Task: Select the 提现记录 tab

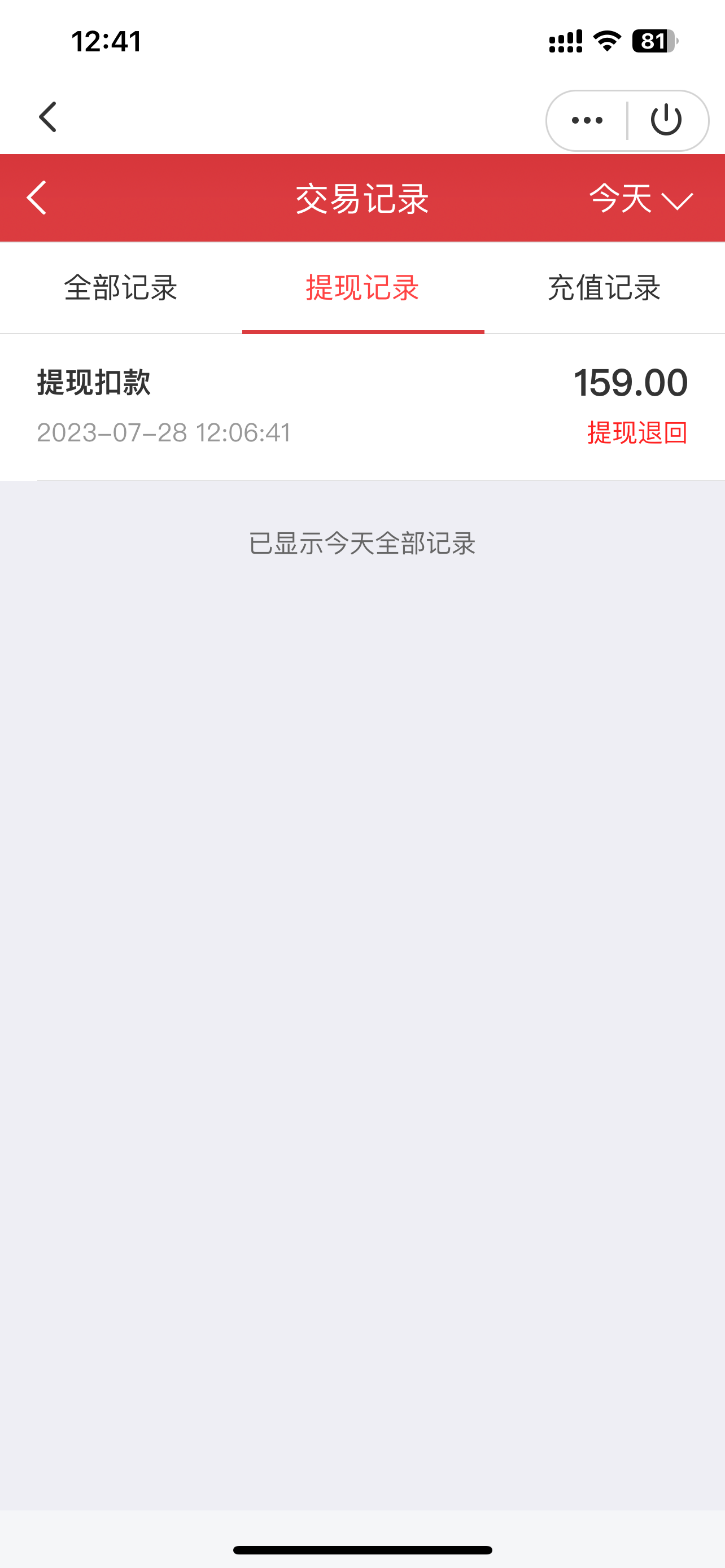Action: pos(363,288)
